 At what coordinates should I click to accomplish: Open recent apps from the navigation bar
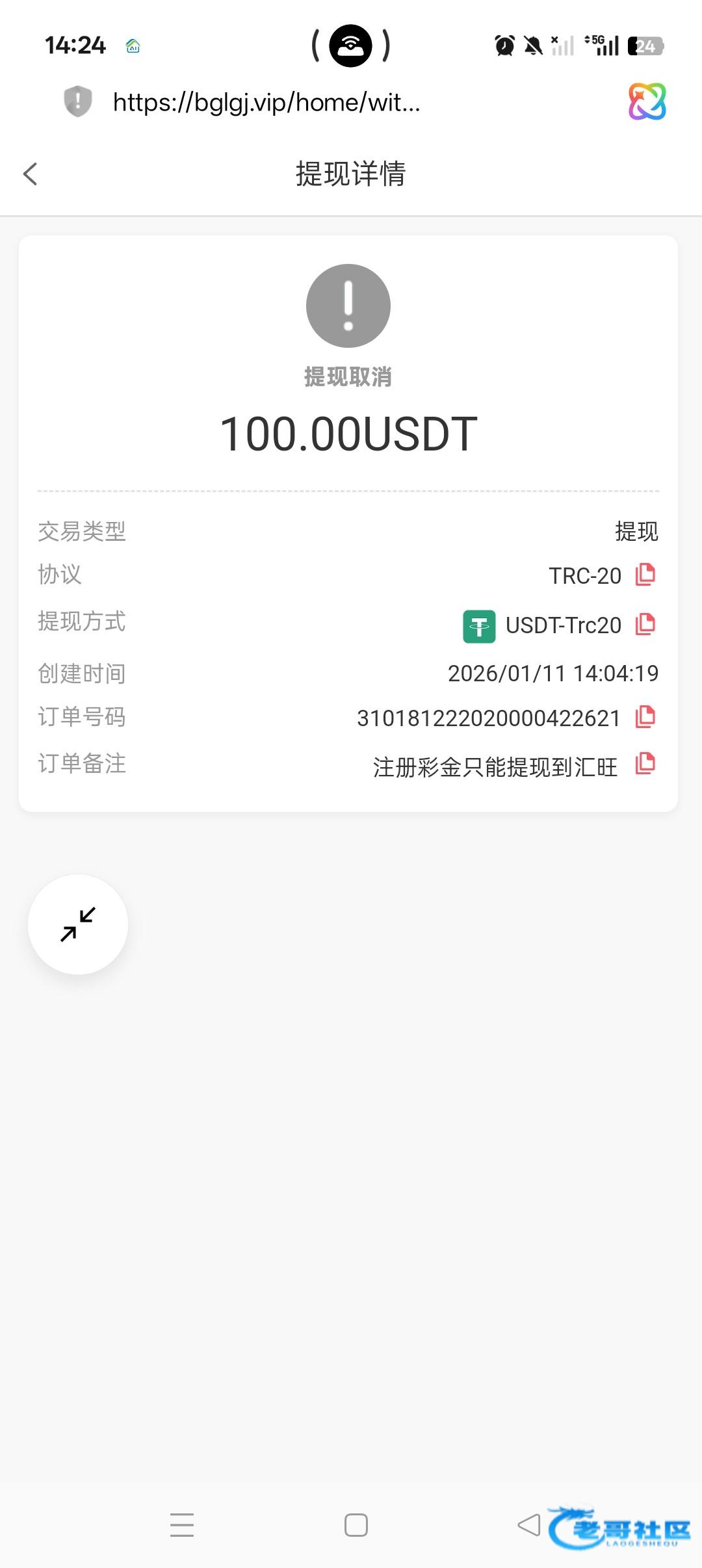pyautogui.click(x=182, y=1524)
